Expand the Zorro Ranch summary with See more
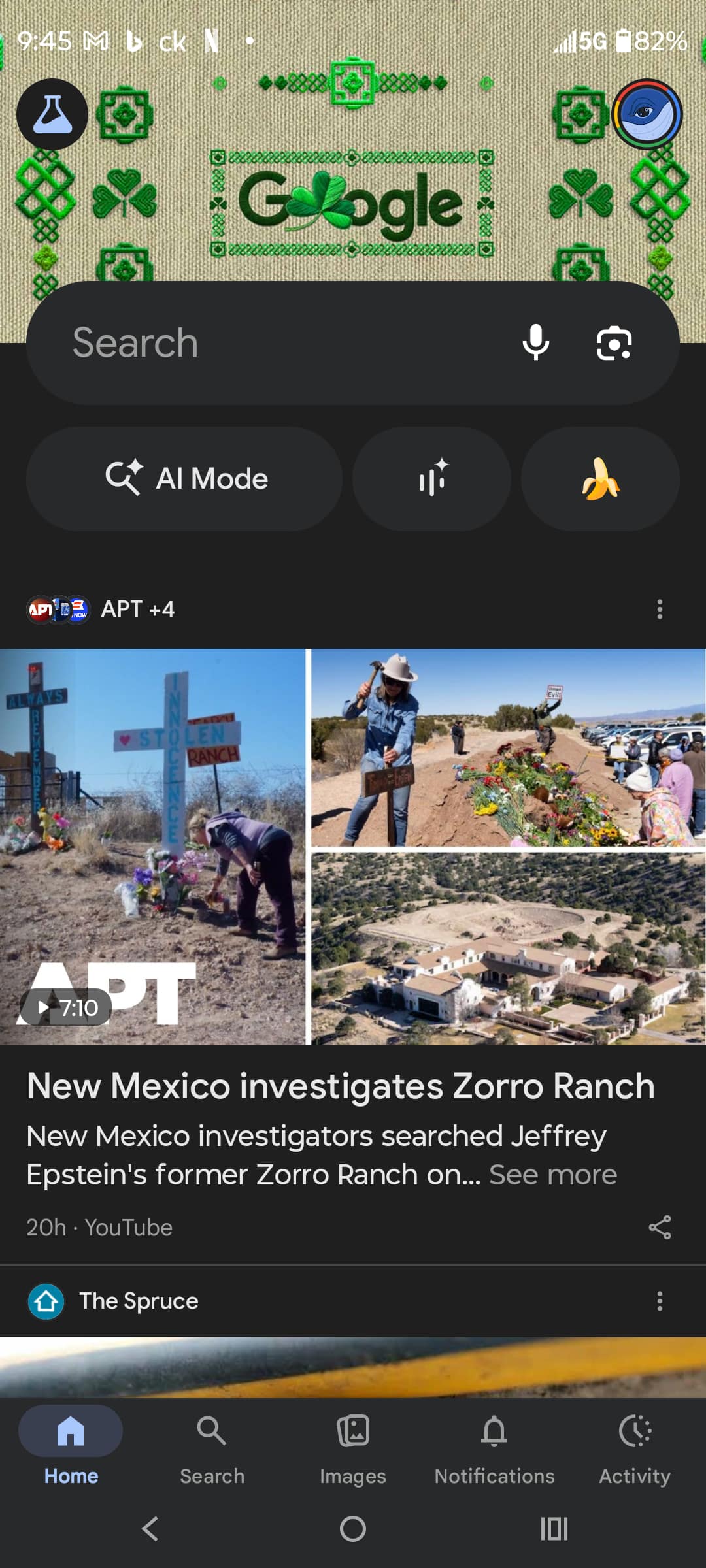Image resolution: width=706 pixels, height=1568 pixels. point(552,1175)
